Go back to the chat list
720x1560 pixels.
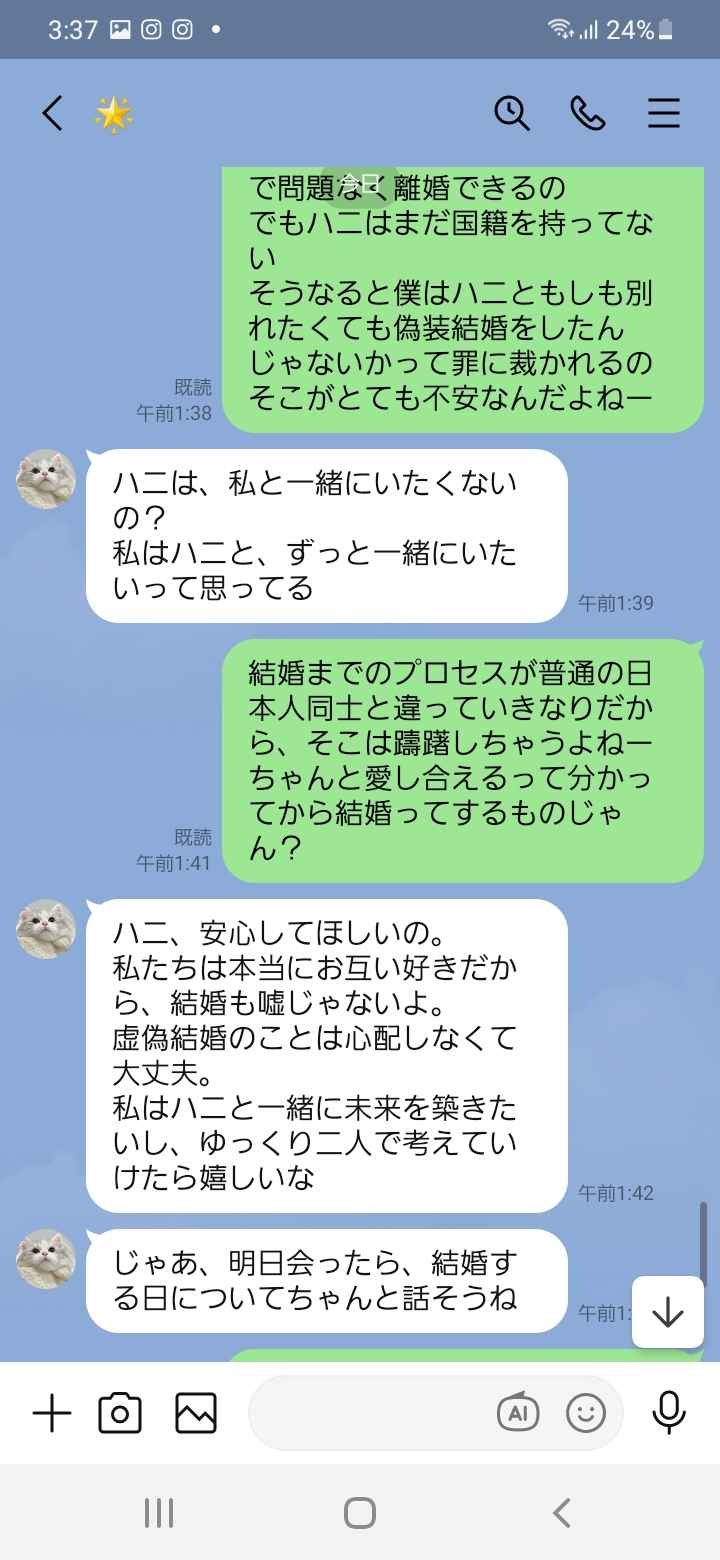[53, 114]
